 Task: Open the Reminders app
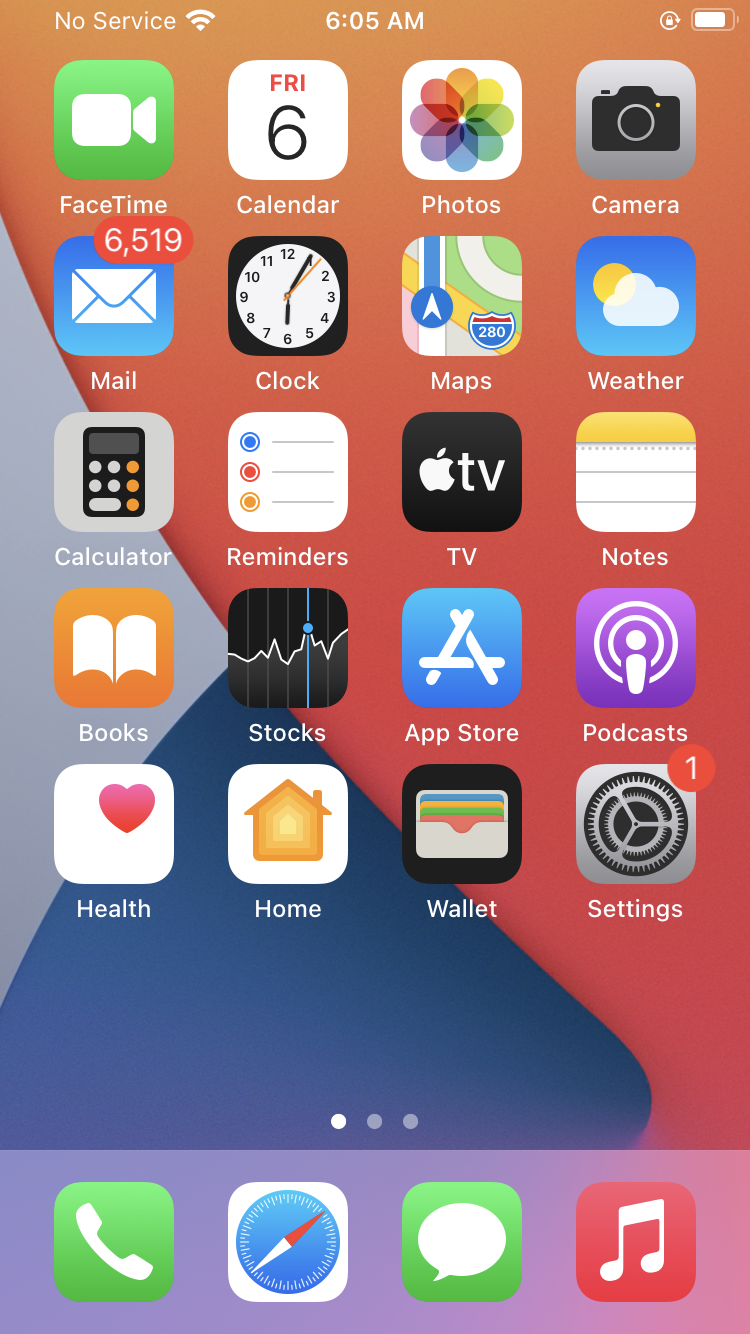[288, 472]
